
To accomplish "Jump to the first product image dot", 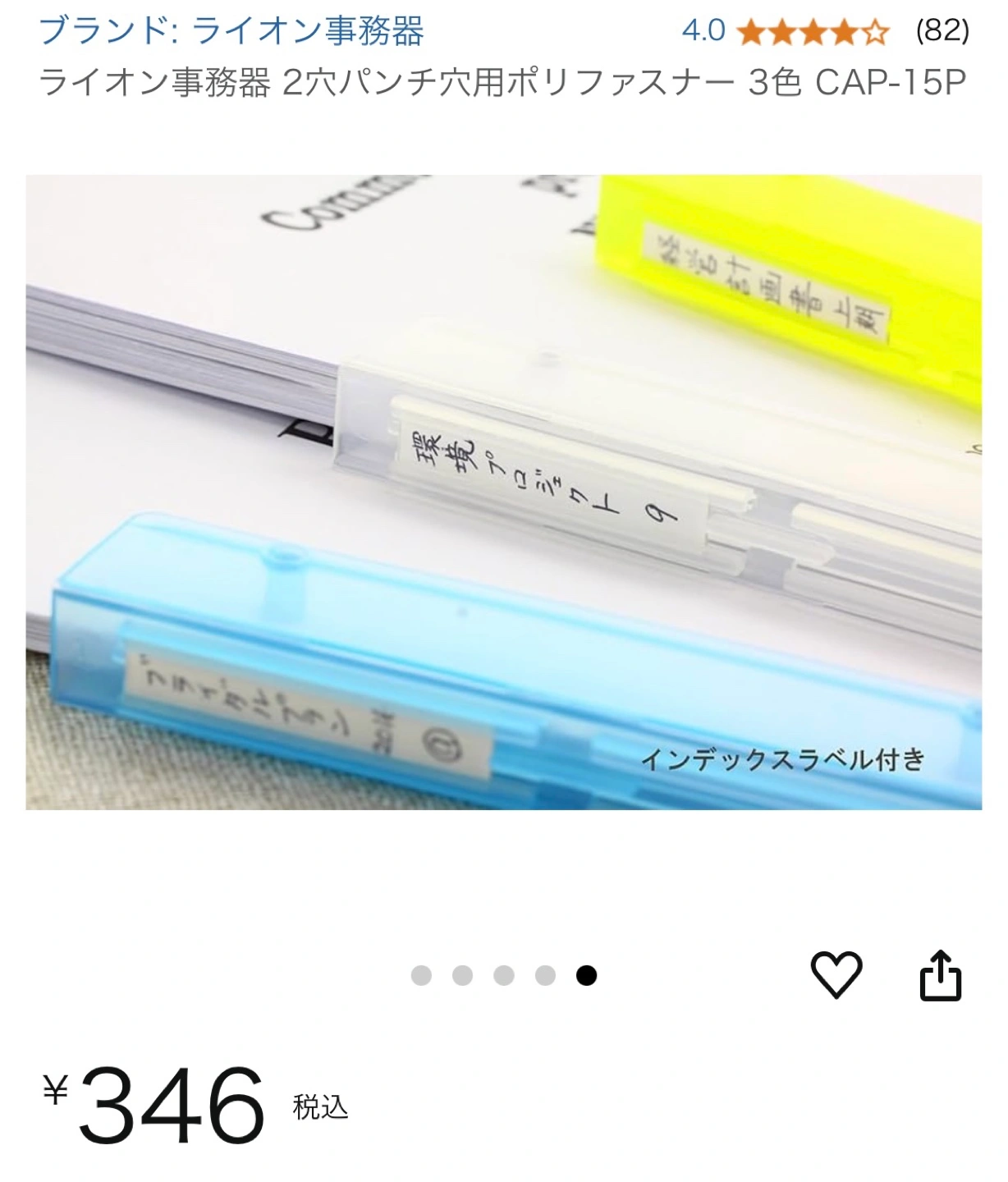I will click(x=421, y=975).
